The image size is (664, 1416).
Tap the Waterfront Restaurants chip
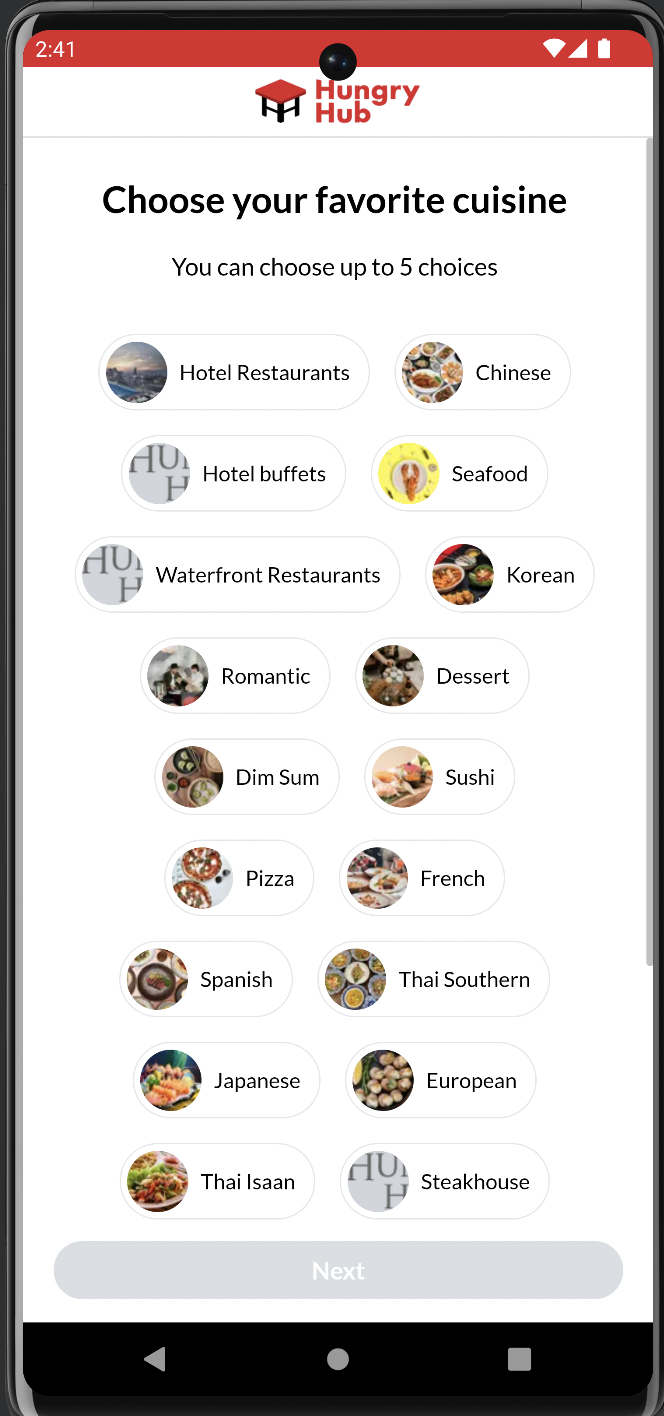tap(238, 574)
